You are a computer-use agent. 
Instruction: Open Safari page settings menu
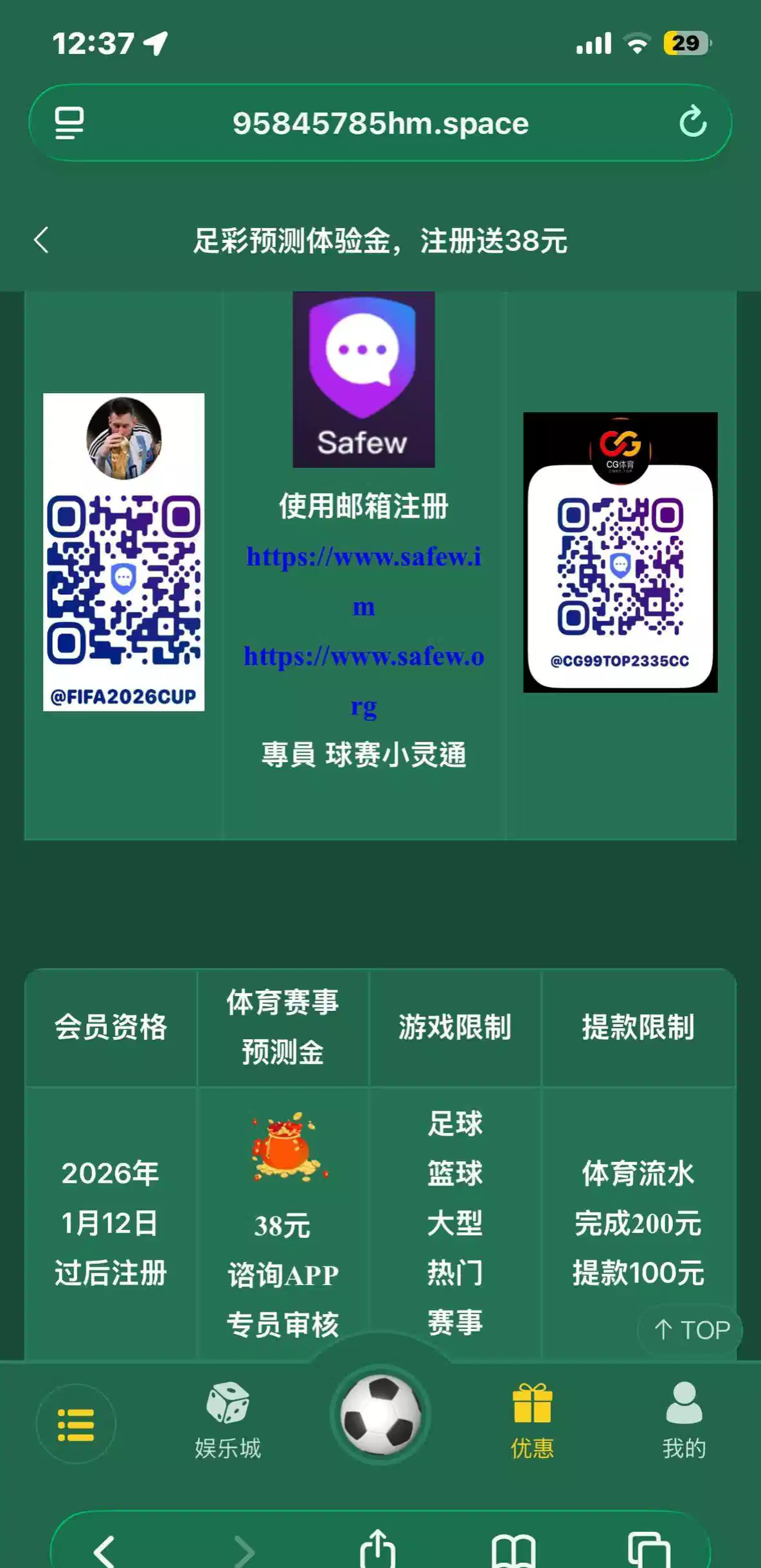(x=69, y=123)
